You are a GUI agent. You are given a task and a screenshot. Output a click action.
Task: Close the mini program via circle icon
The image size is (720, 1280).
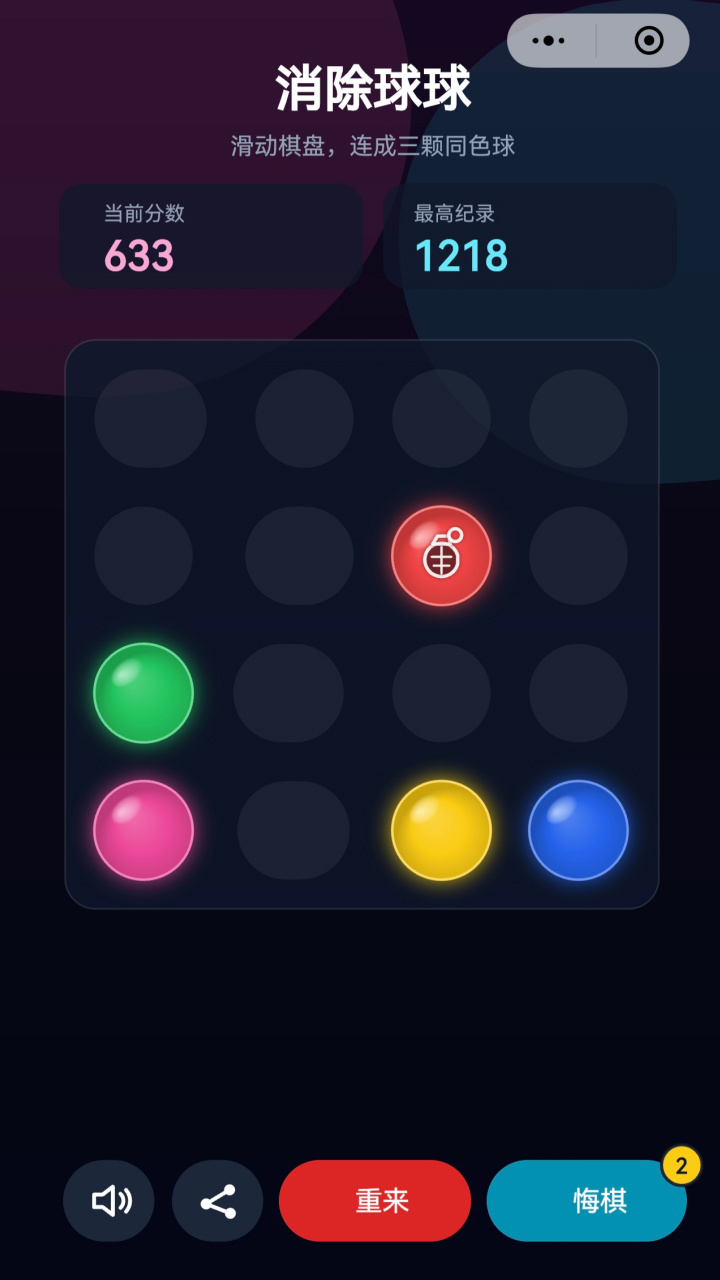pos(649,41)
